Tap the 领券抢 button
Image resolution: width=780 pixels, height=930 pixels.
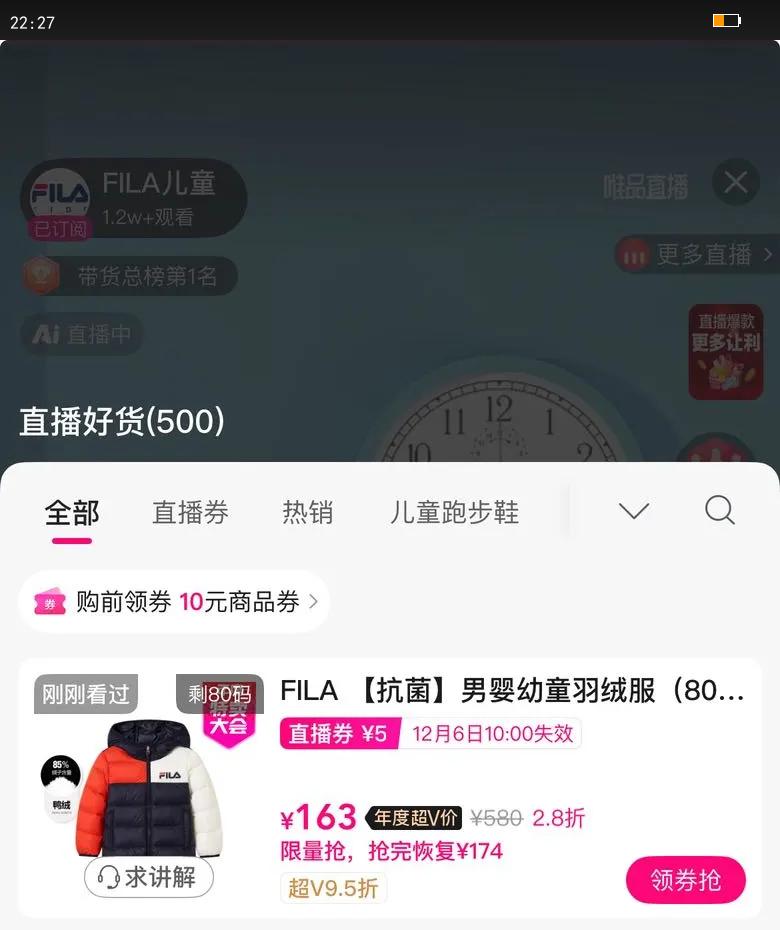coord(685,880)
